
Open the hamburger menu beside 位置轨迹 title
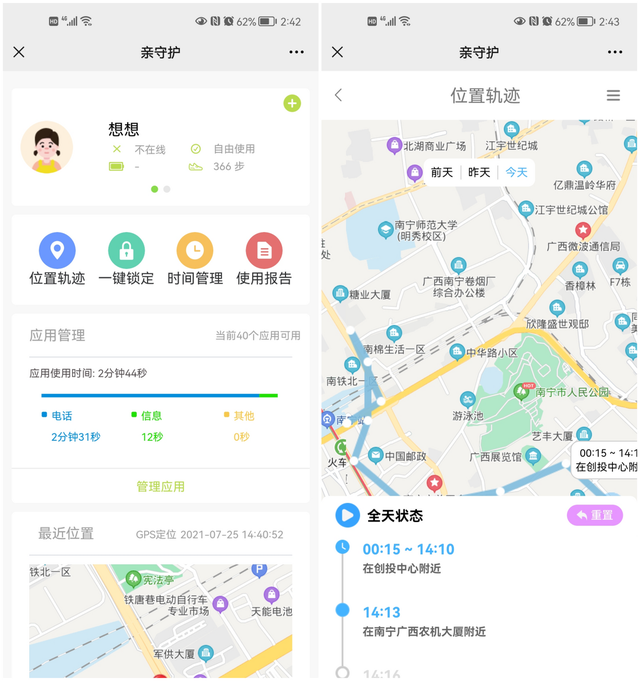tap(613, 95)
